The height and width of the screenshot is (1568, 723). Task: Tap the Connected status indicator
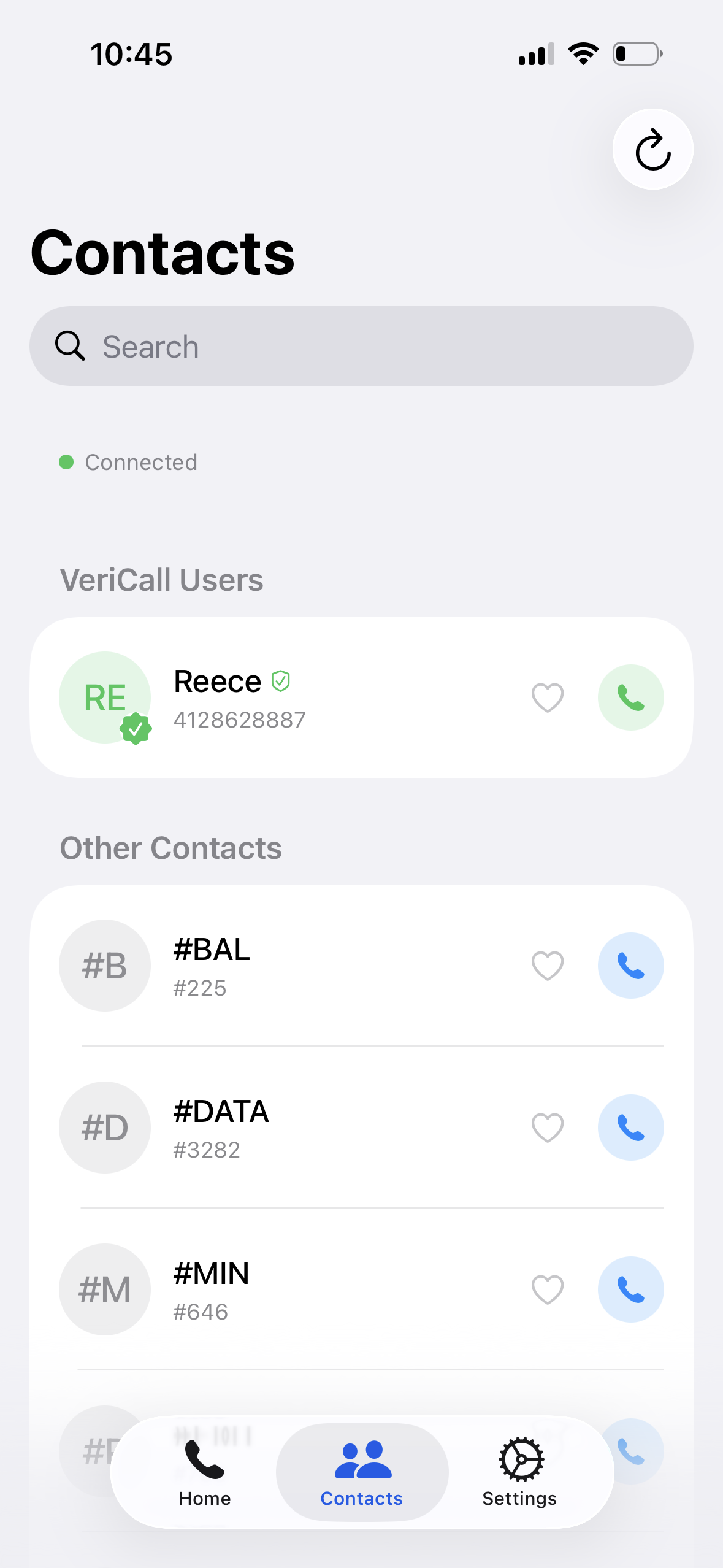tap(128, 462)
